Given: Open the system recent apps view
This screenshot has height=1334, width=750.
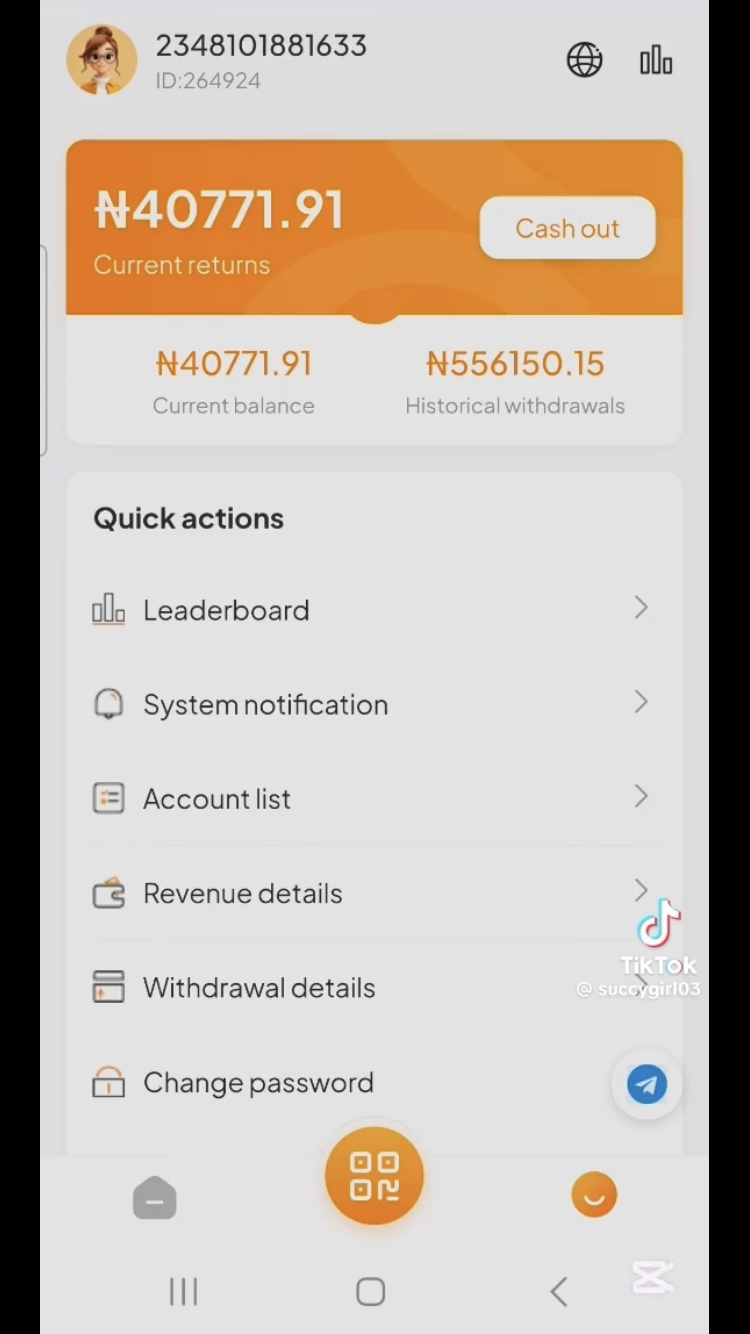Looking at the screenshot, I should click(x=184, y=1292).
